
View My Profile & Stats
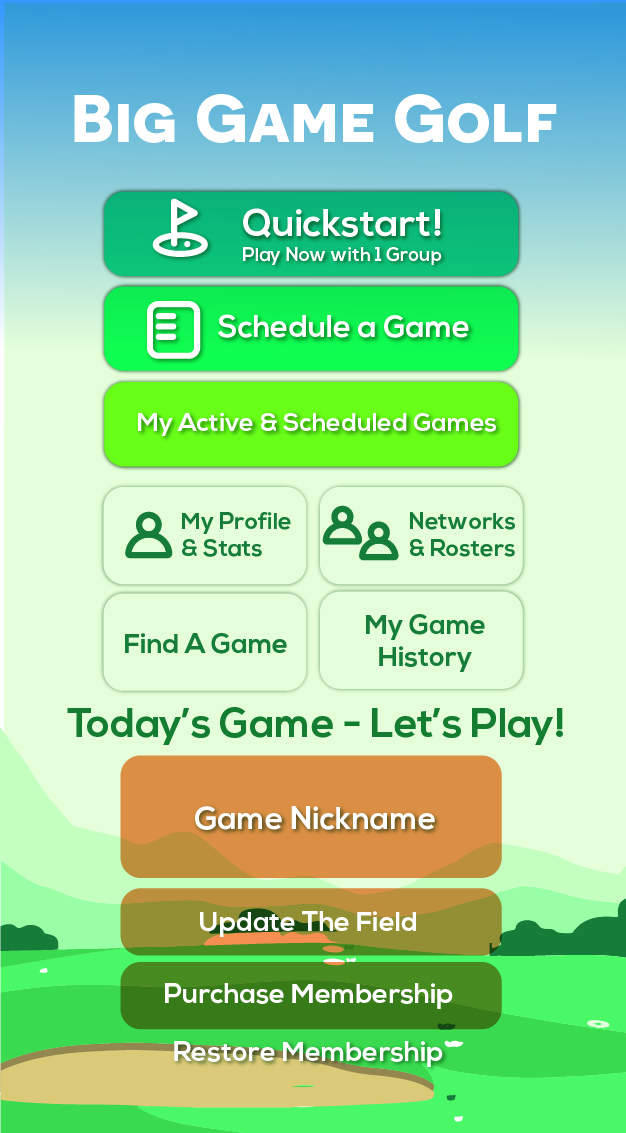click(205, 535)
